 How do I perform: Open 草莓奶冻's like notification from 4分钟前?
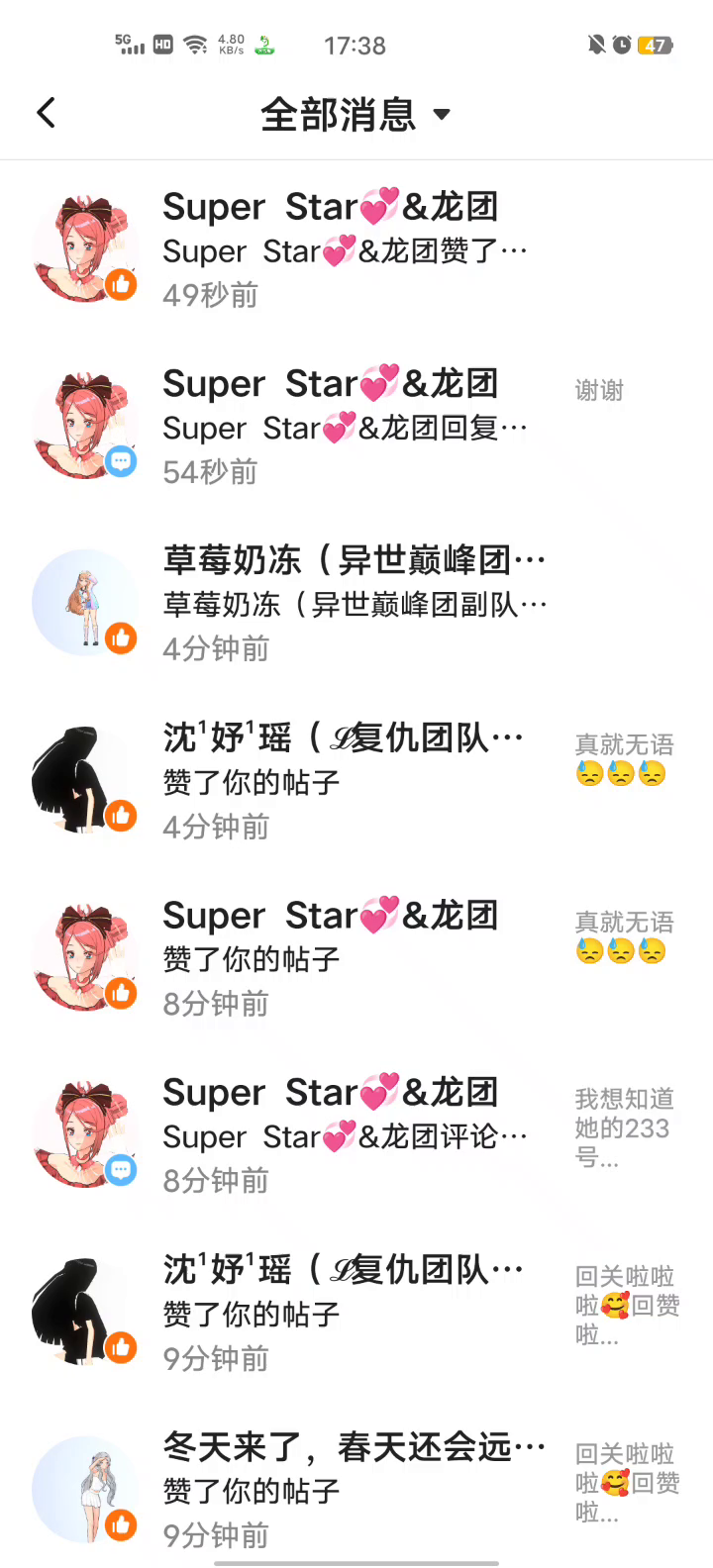point(355,604)
